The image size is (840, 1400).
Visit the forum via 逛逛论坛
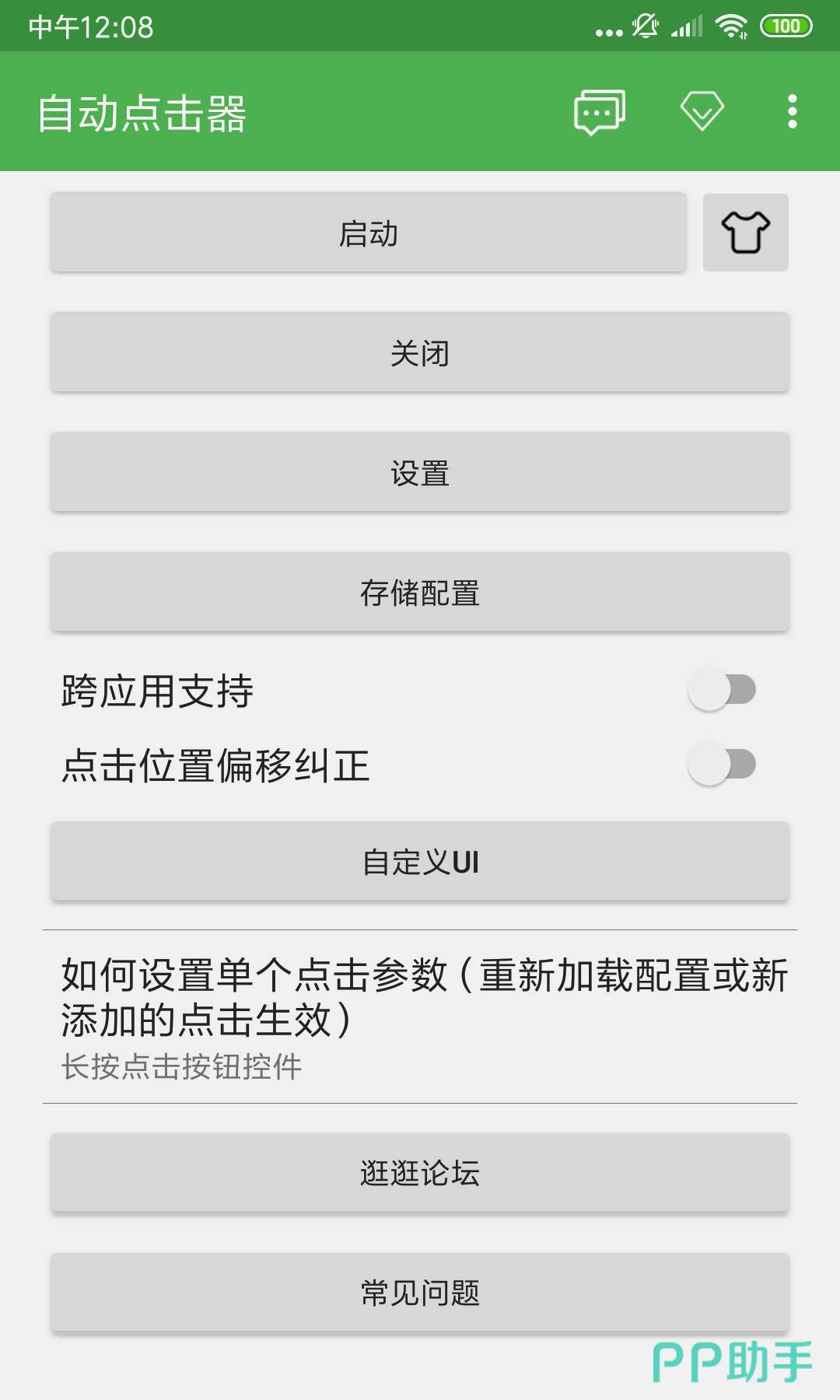click(x=420, y=1173)
